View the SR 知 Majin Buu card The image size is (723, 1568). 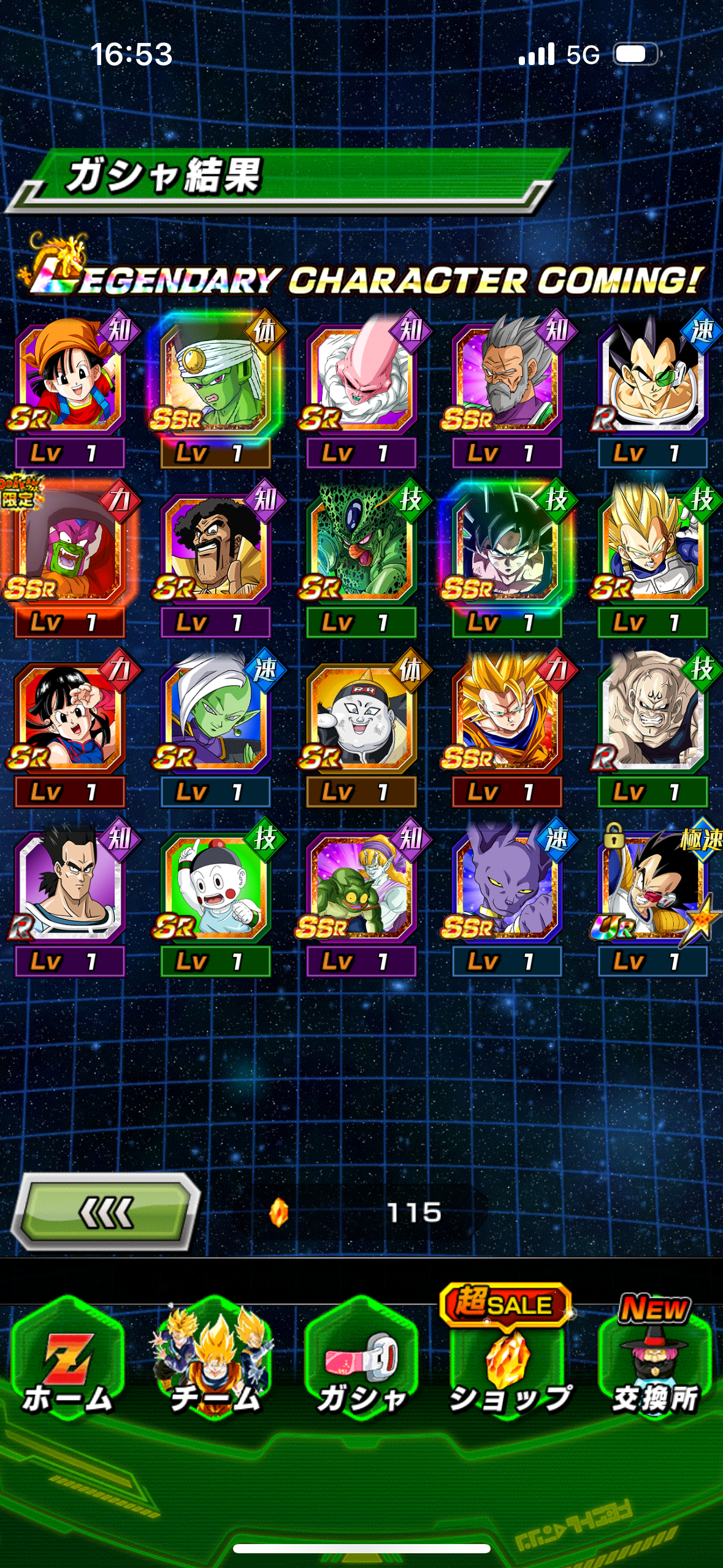coord(361,375)
